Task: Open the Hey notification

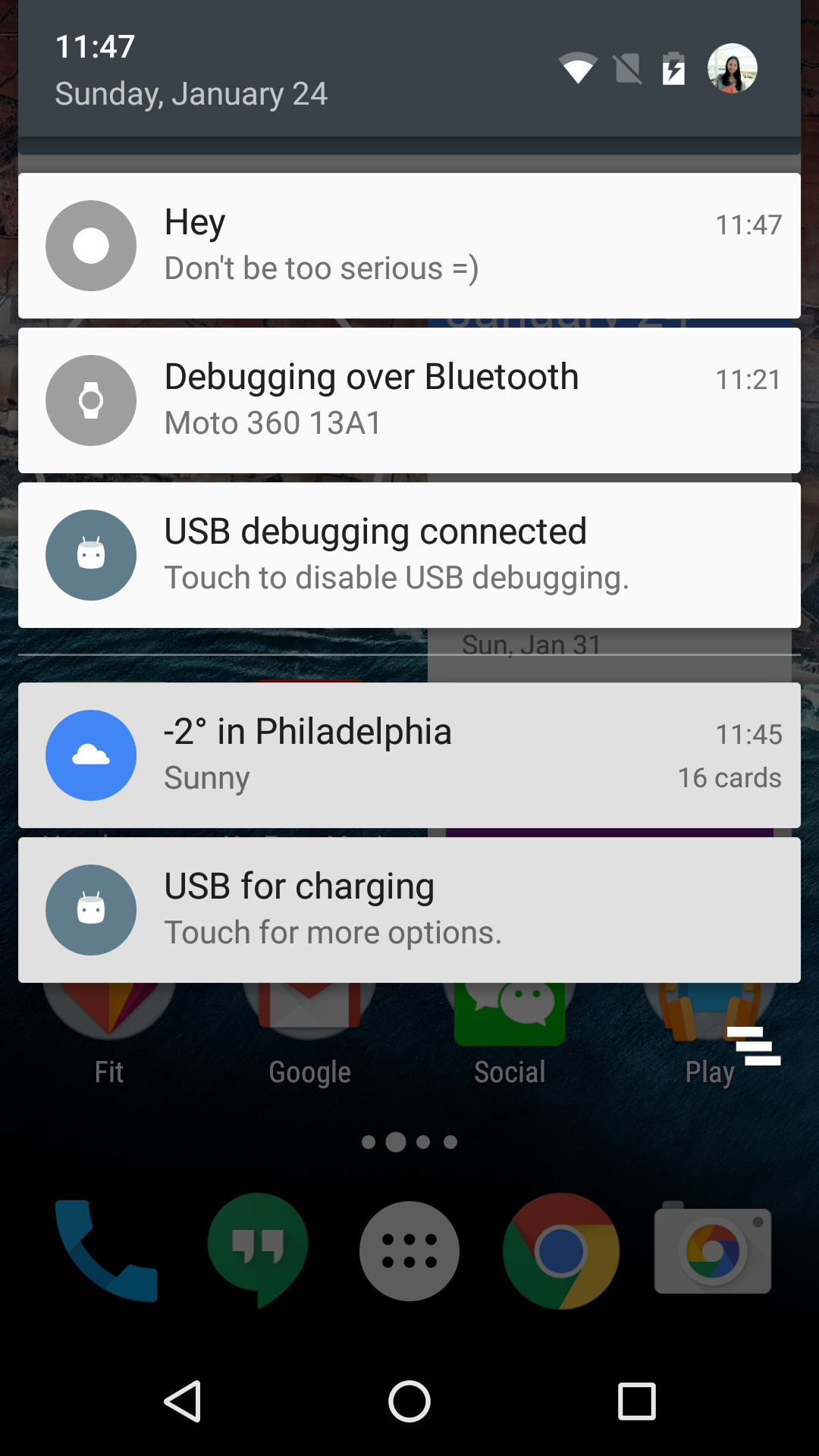Action: click(409, 246)
